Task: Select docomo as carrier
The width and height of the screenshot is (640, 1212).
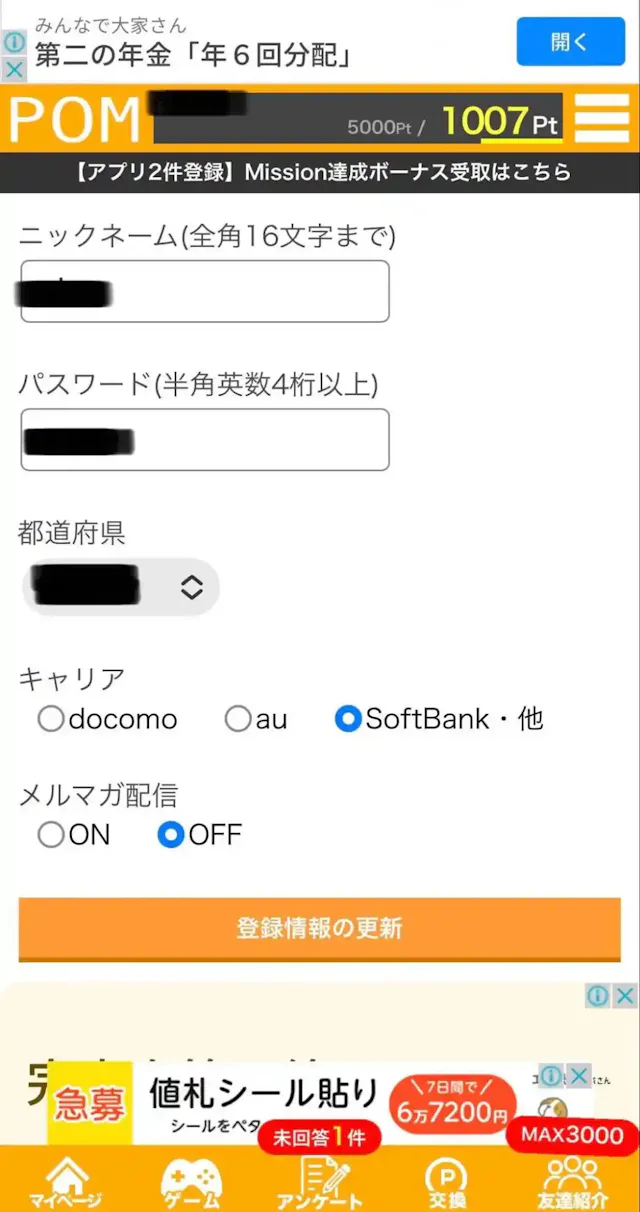Action: [51, 719]
